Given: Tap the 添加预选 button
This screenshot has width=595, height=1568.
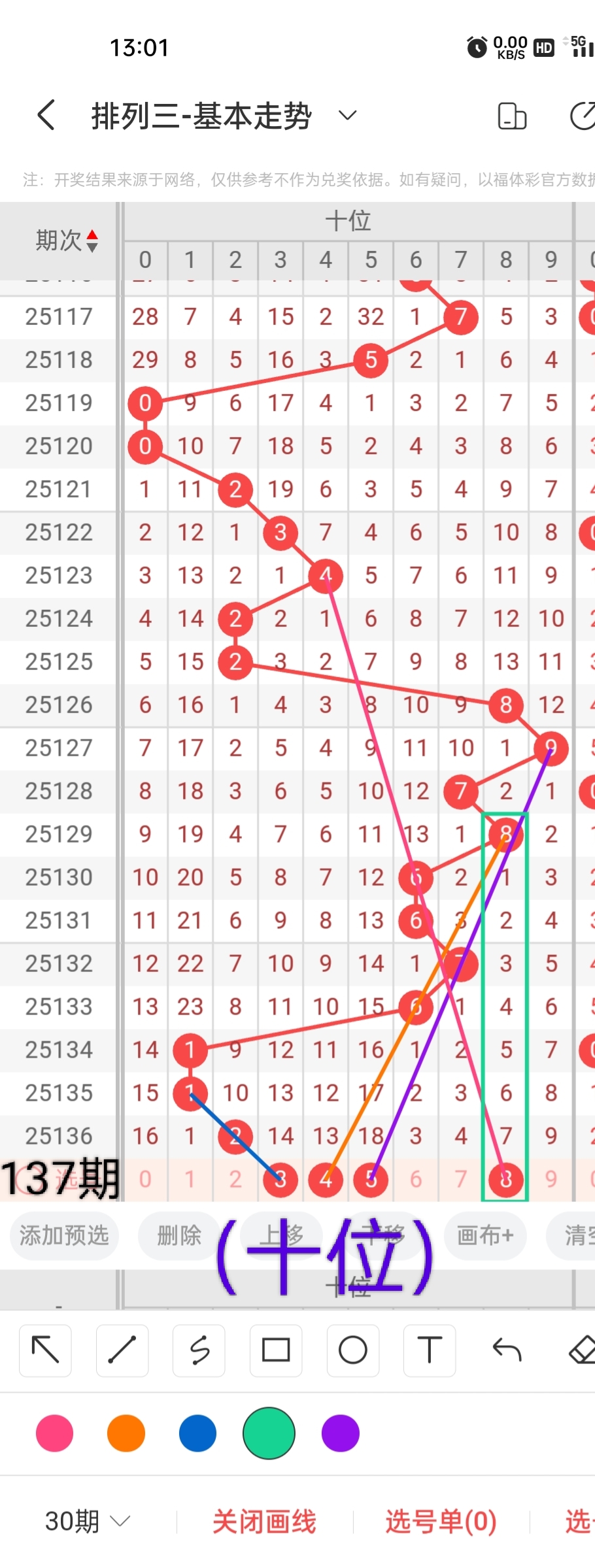Looking at the screenshot, I should pyautogui.click(x=64, y=1235).
